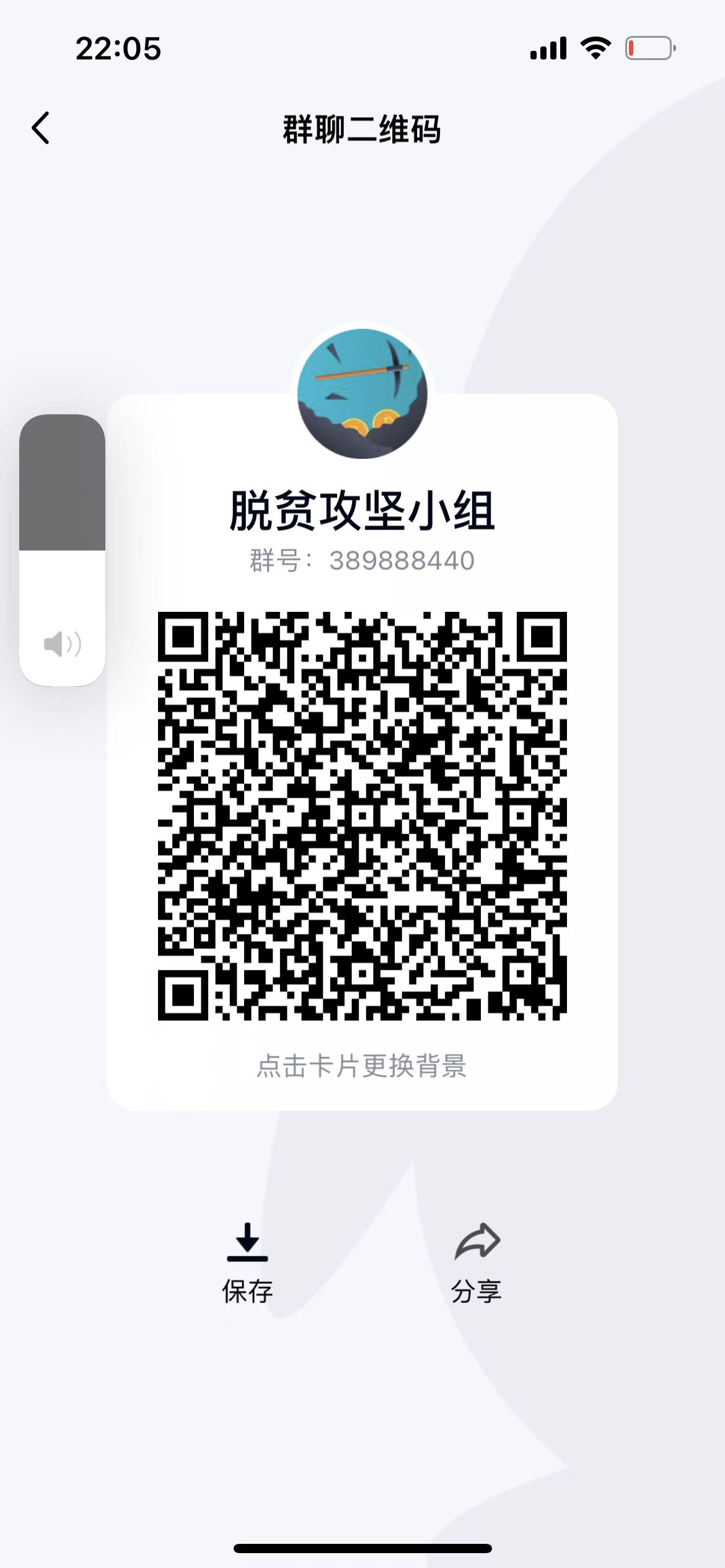The height and width of the screenshot is (1568, 725).
Task: Share the group QR code
Action: pos(477,1263)
